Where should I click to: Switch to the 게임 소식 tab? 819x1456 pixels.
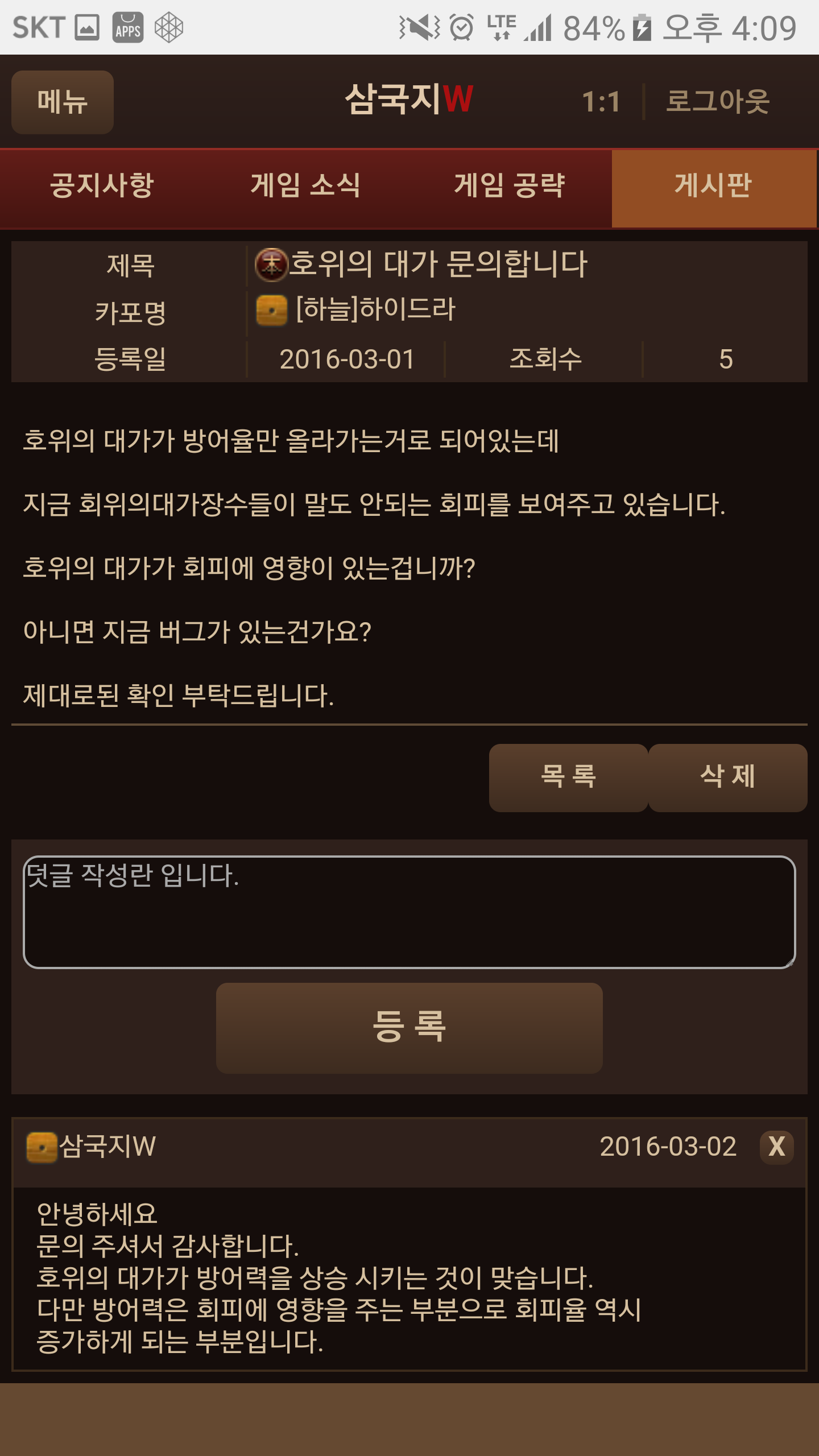[306, 187]
